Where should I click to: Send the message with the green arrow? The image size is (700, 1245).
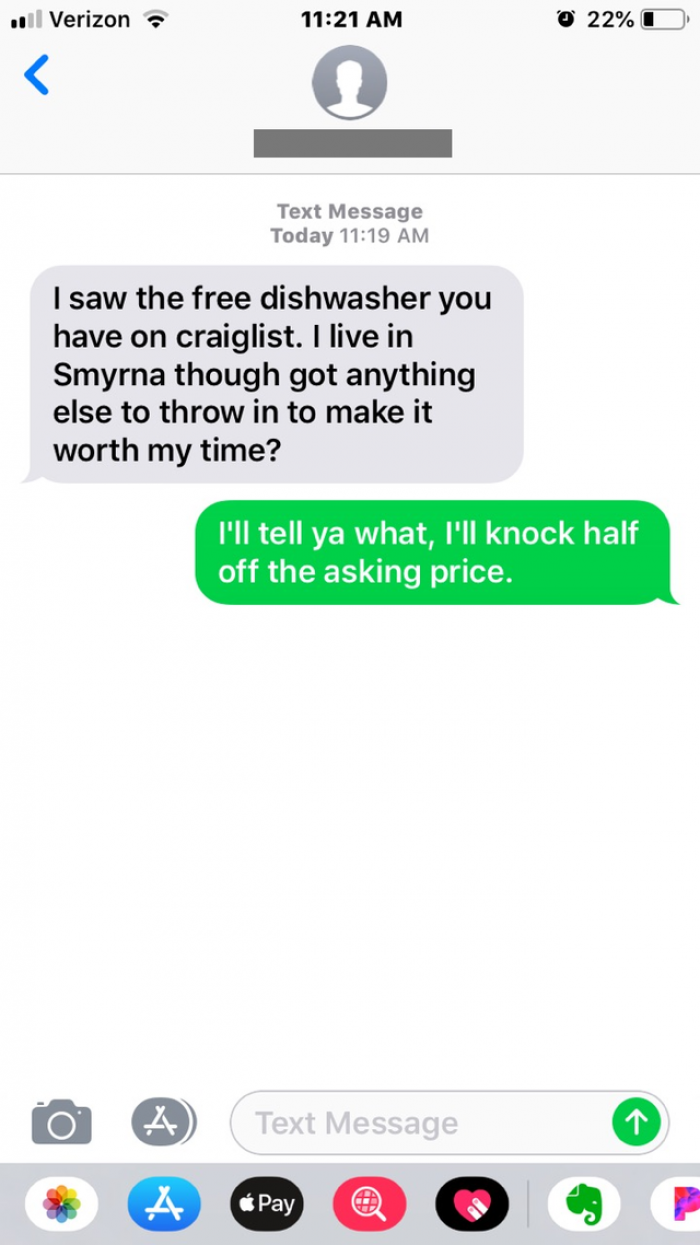(636, 1122)
